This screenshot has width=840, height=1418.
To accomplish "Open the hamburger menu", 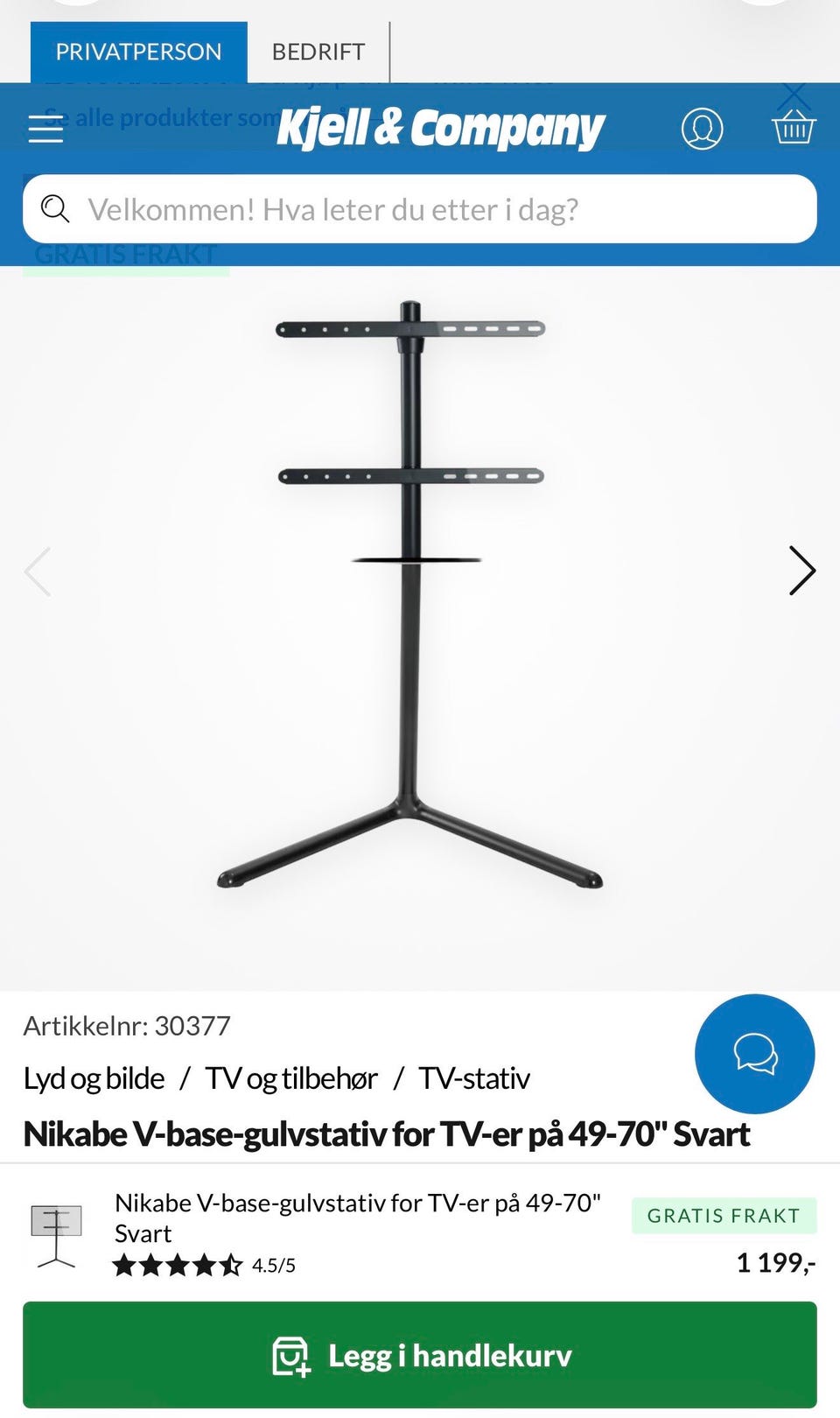I will point(45,129).
